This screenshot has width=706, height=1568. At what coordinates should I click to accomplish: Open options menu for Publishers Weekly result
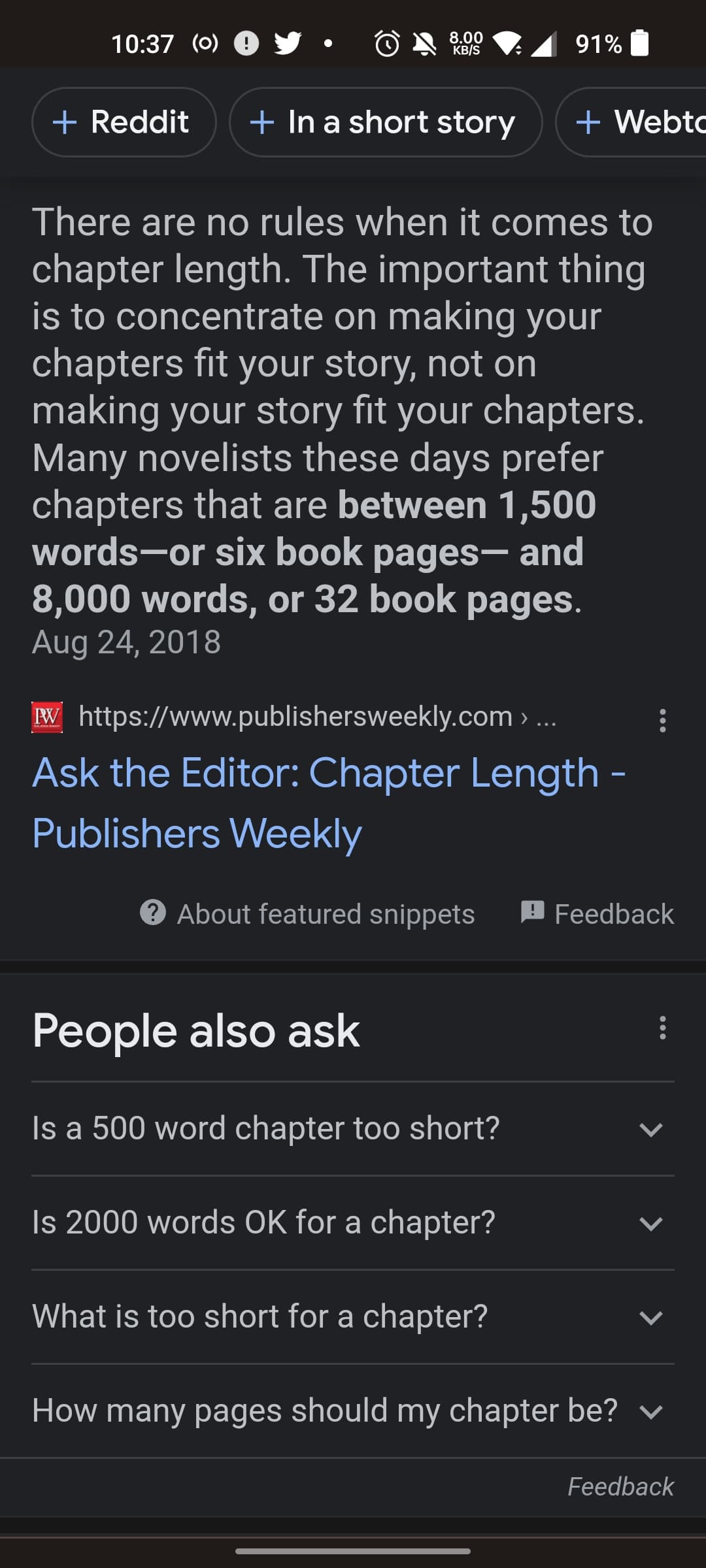(x=662, y=721)
